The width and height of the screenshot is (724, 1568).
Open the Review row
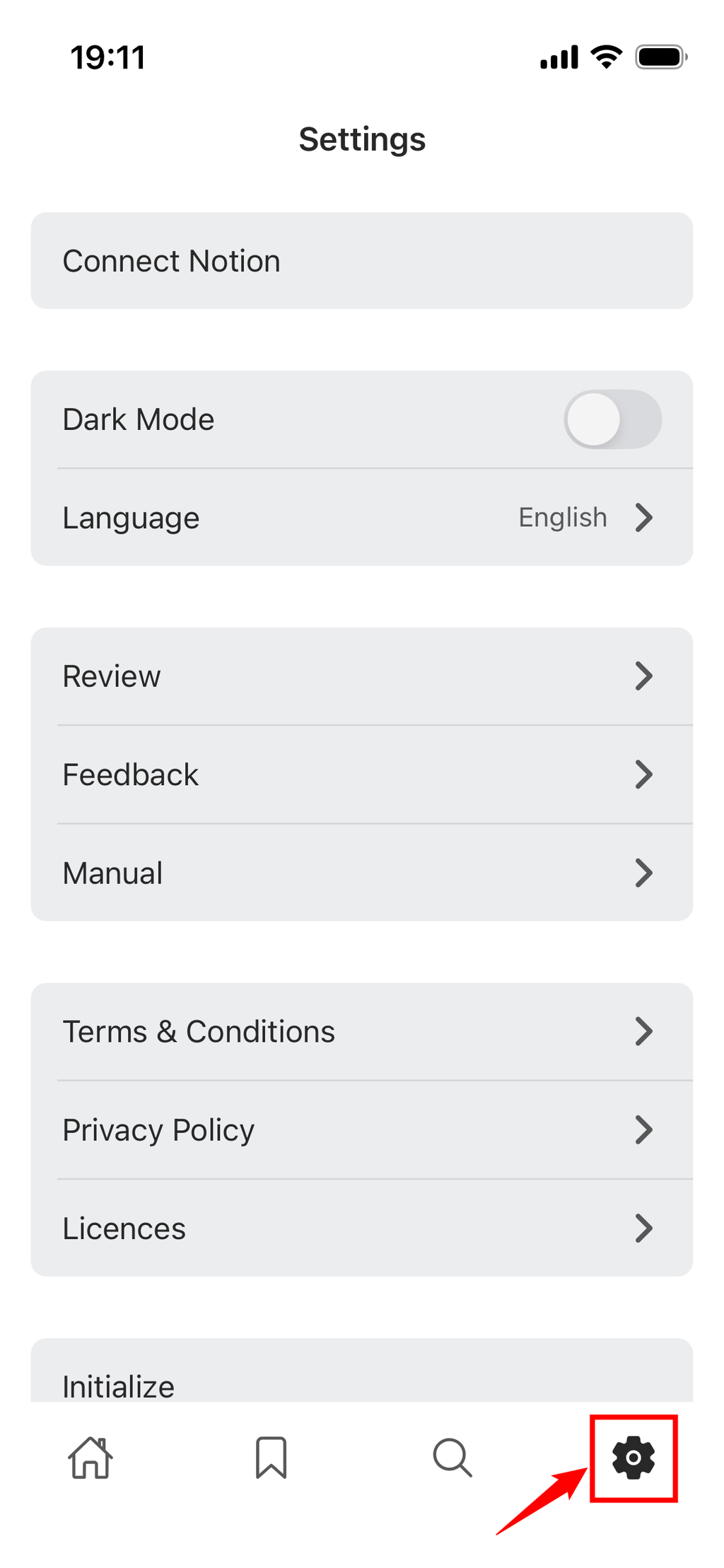[x=361, y=676]
